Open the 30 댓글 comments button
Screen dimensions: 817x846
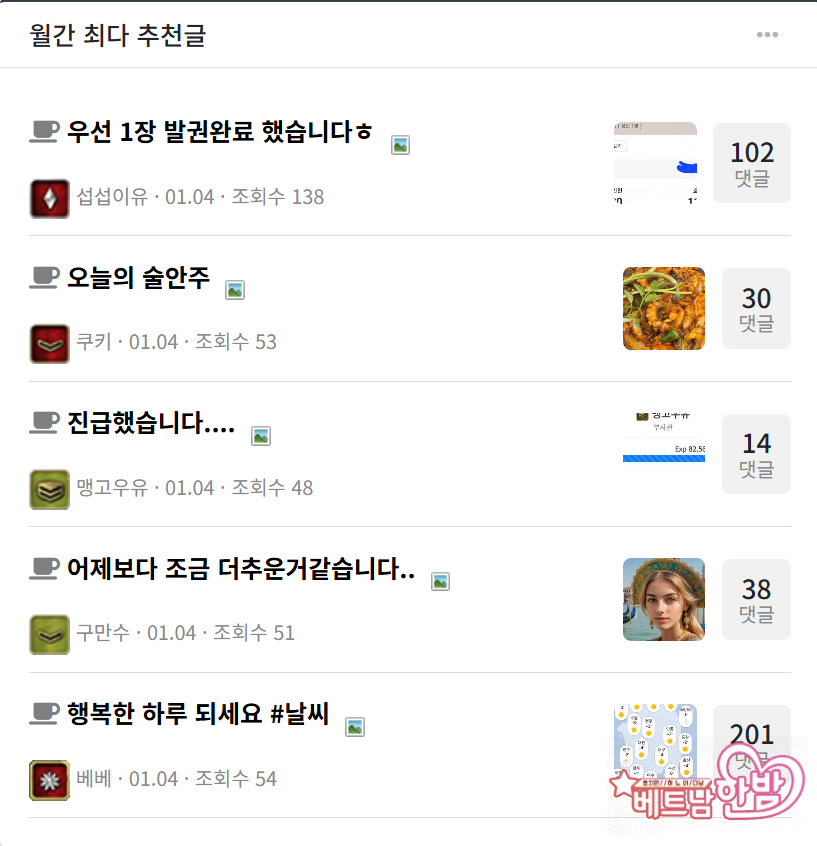pos(756,308)
